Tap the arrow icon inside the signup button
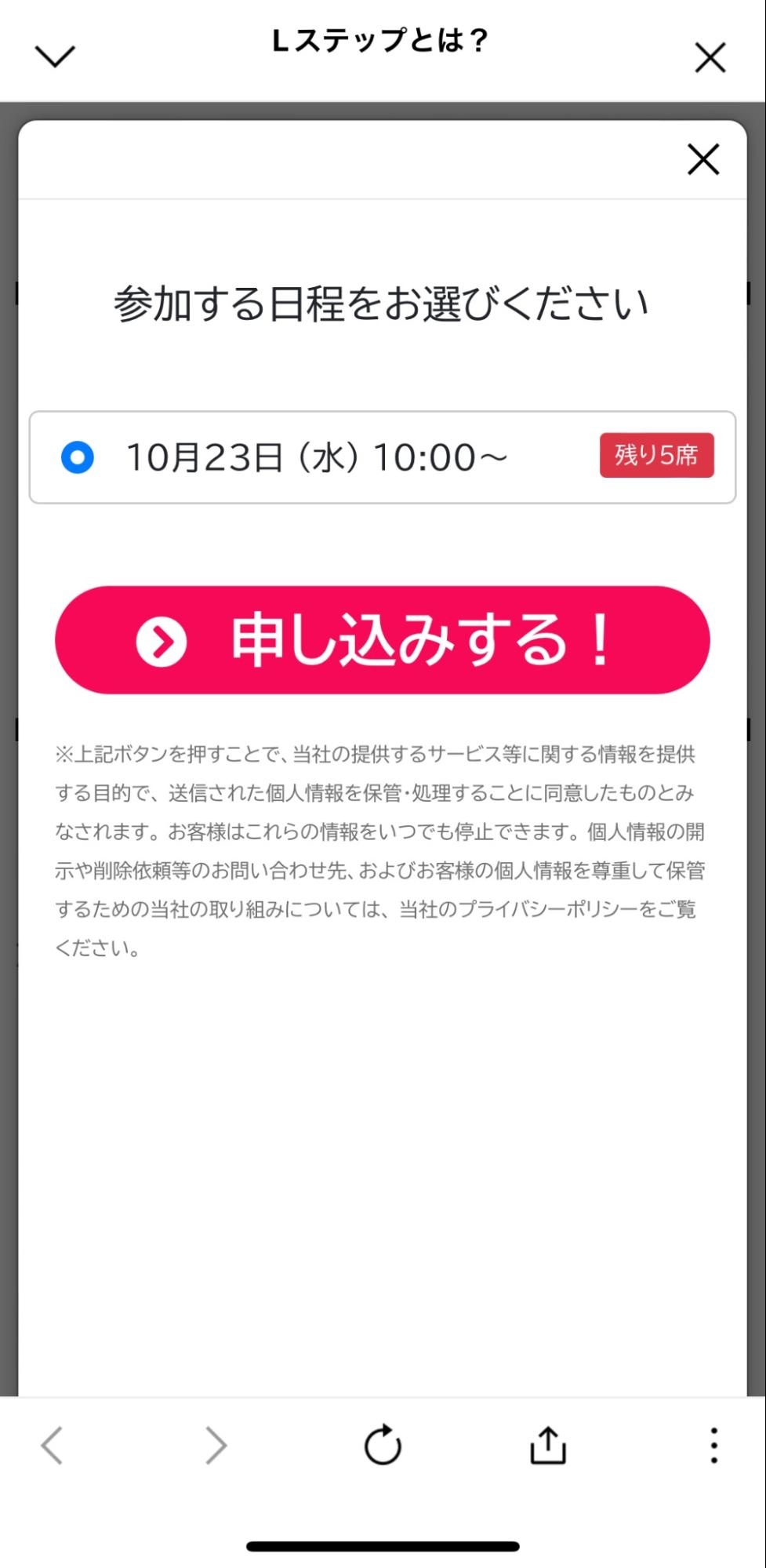The image size is (766, 1568). pos(159,639)
